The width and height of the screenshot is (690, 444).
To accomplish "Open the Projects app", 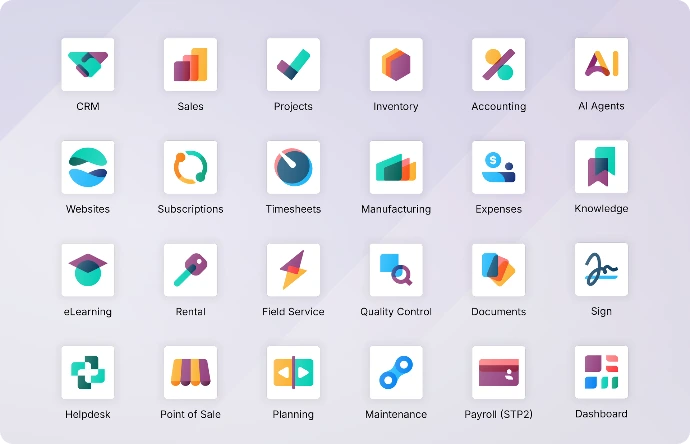I will pyautogui.click(x=293, y=65).
